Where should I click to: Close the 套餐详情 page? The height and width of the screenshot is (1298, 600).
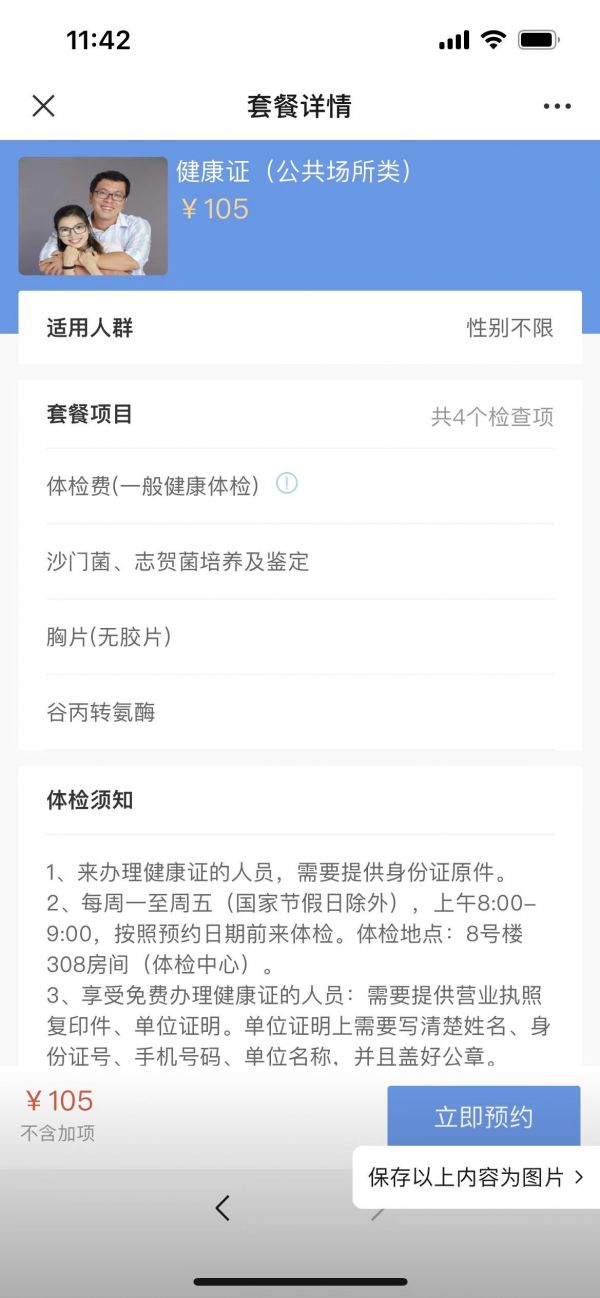point(43,106)
